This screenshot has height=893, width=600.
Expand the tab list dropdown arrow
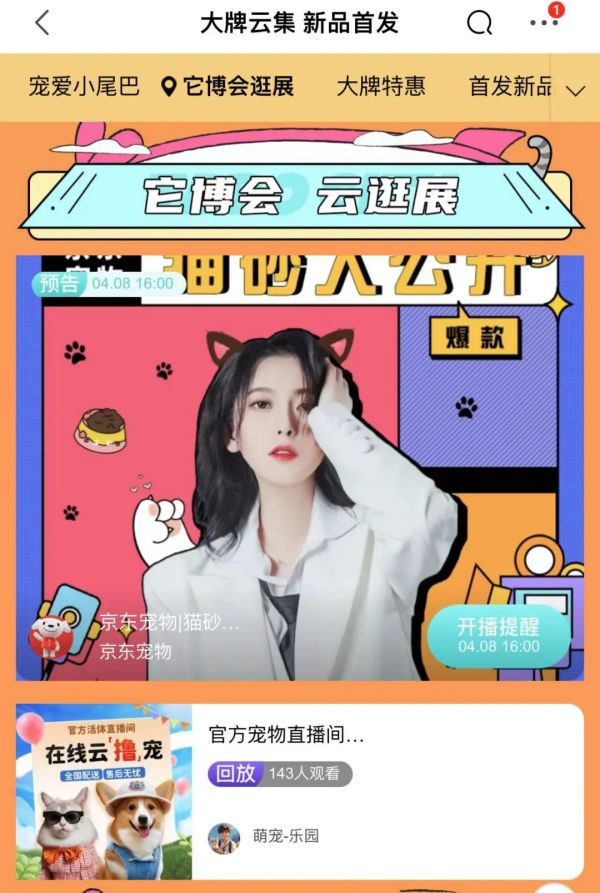575,89
